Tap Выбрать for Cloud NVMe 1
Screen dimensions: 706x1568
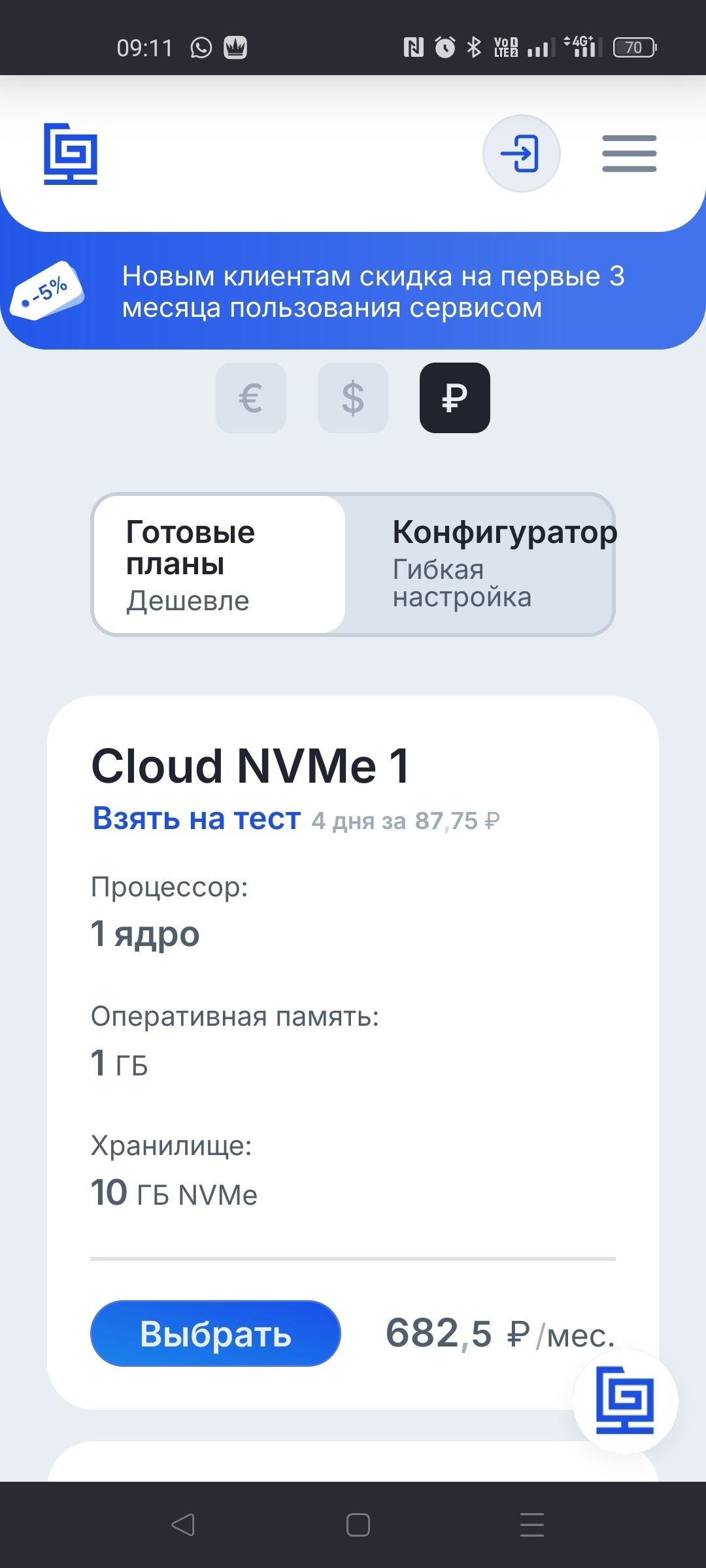point(215,1333)
